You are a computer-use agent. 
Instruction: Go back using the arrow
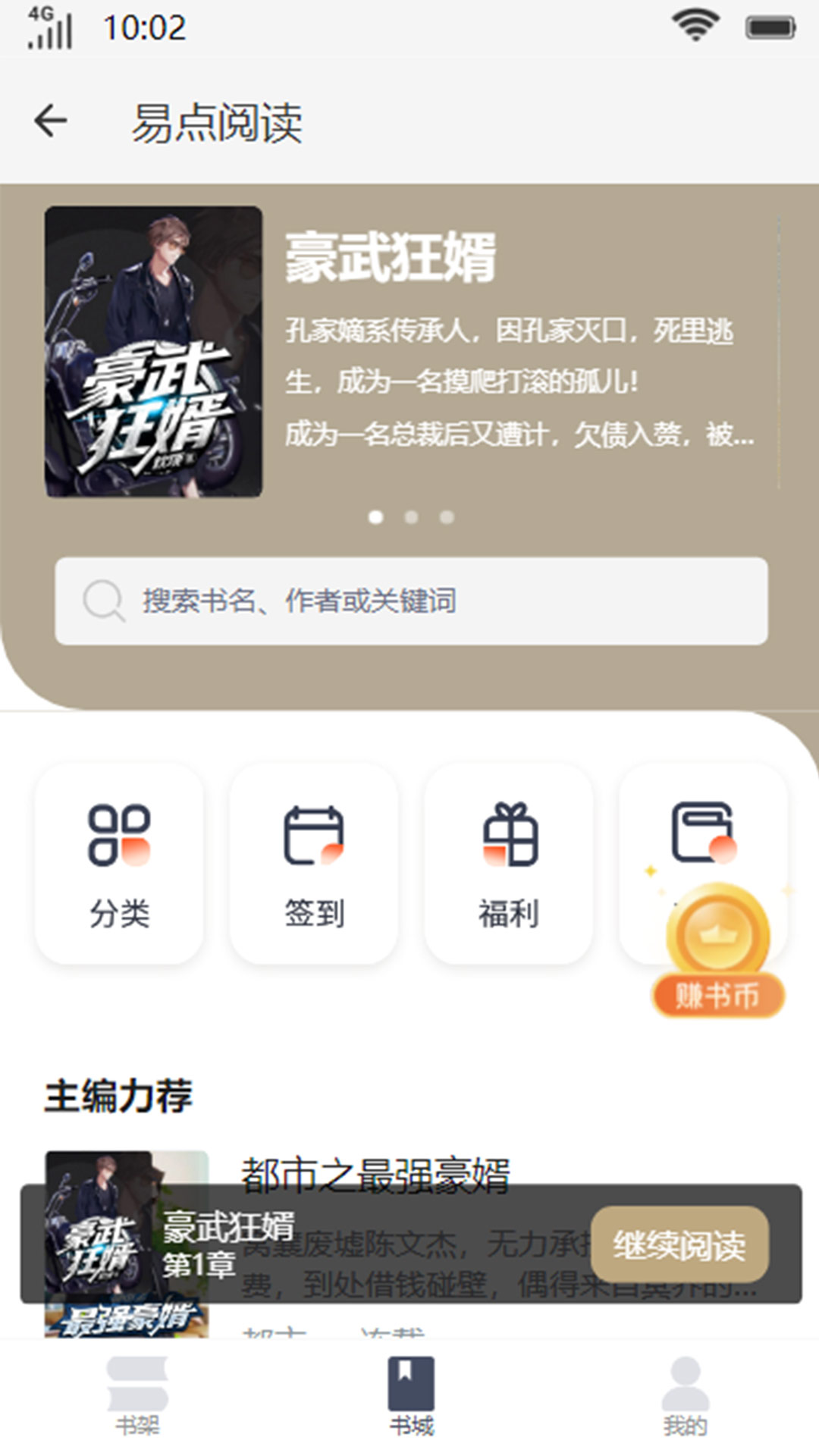pyautogui.click(x=51, y=121)
